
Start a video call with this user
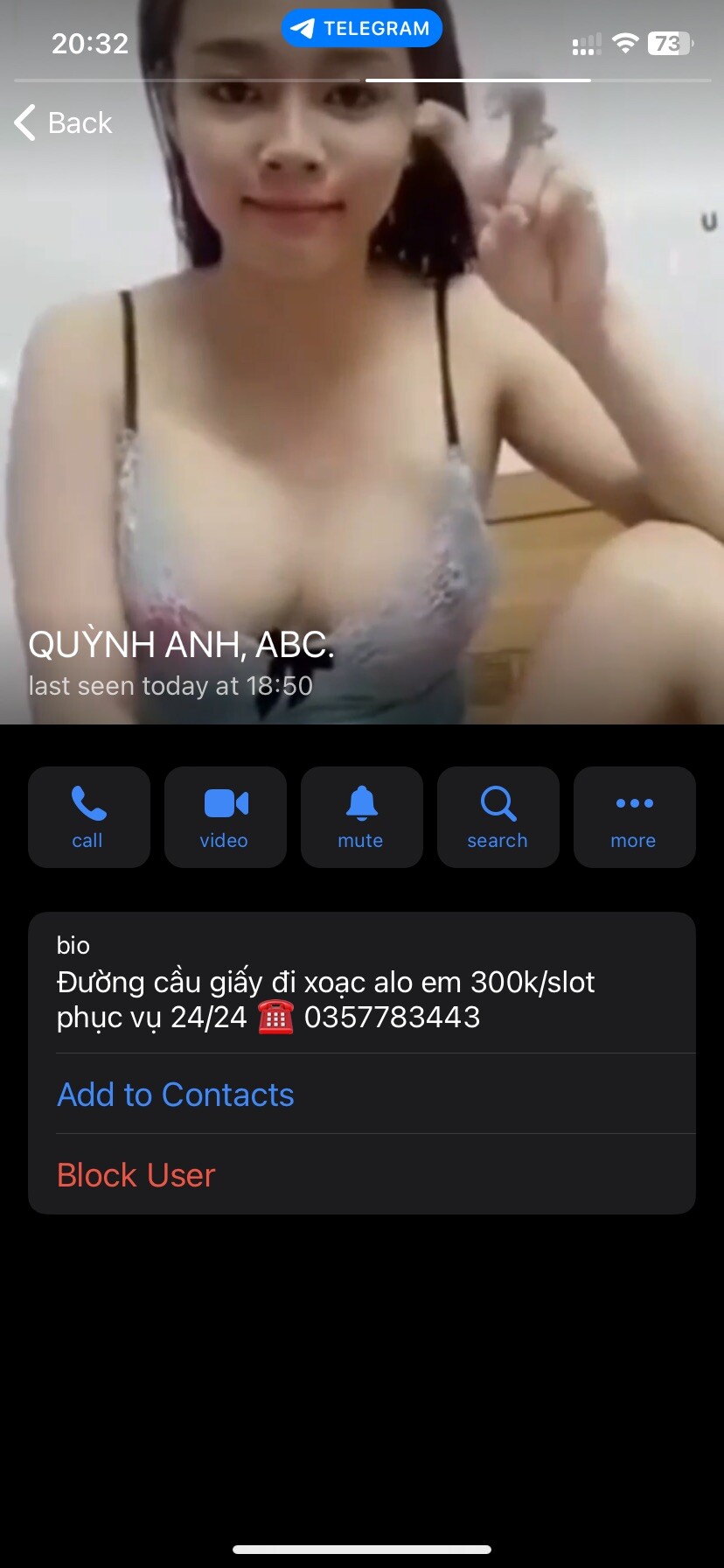pyautogui.click(x=225, y=817)
